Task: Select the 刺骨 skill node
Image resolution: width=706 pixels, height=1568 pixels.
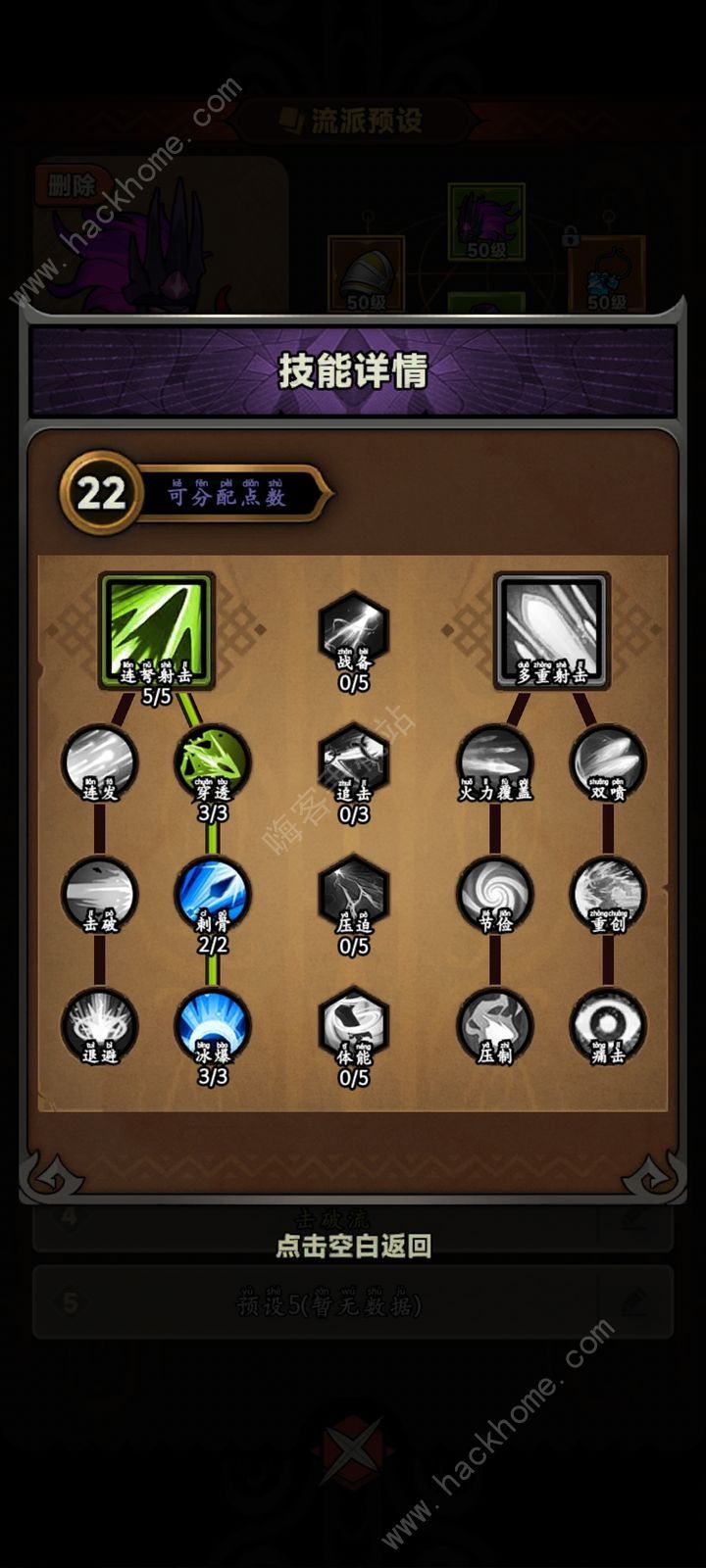Action: tap(212, 895)
